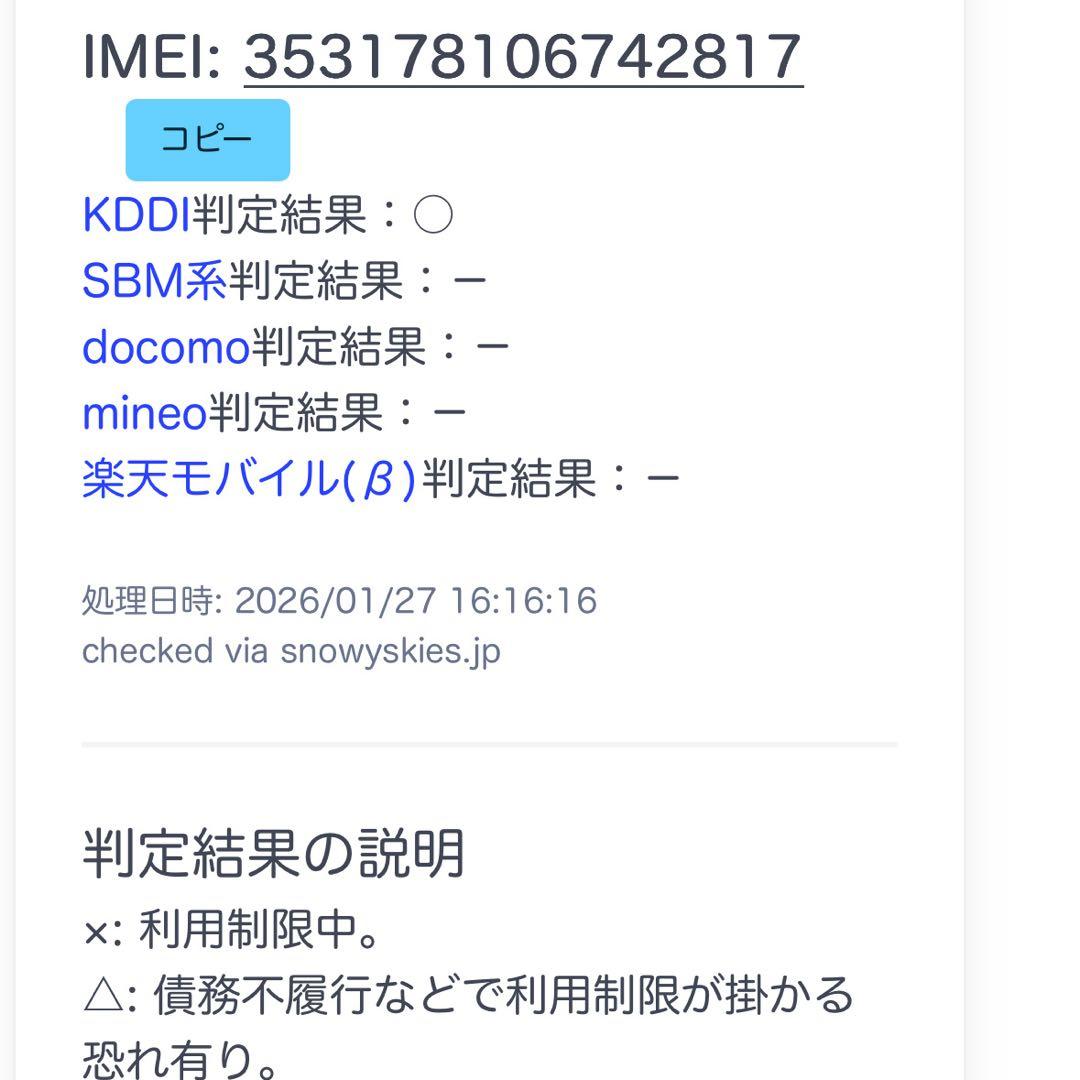Follow the docomo link

point(165,347)
